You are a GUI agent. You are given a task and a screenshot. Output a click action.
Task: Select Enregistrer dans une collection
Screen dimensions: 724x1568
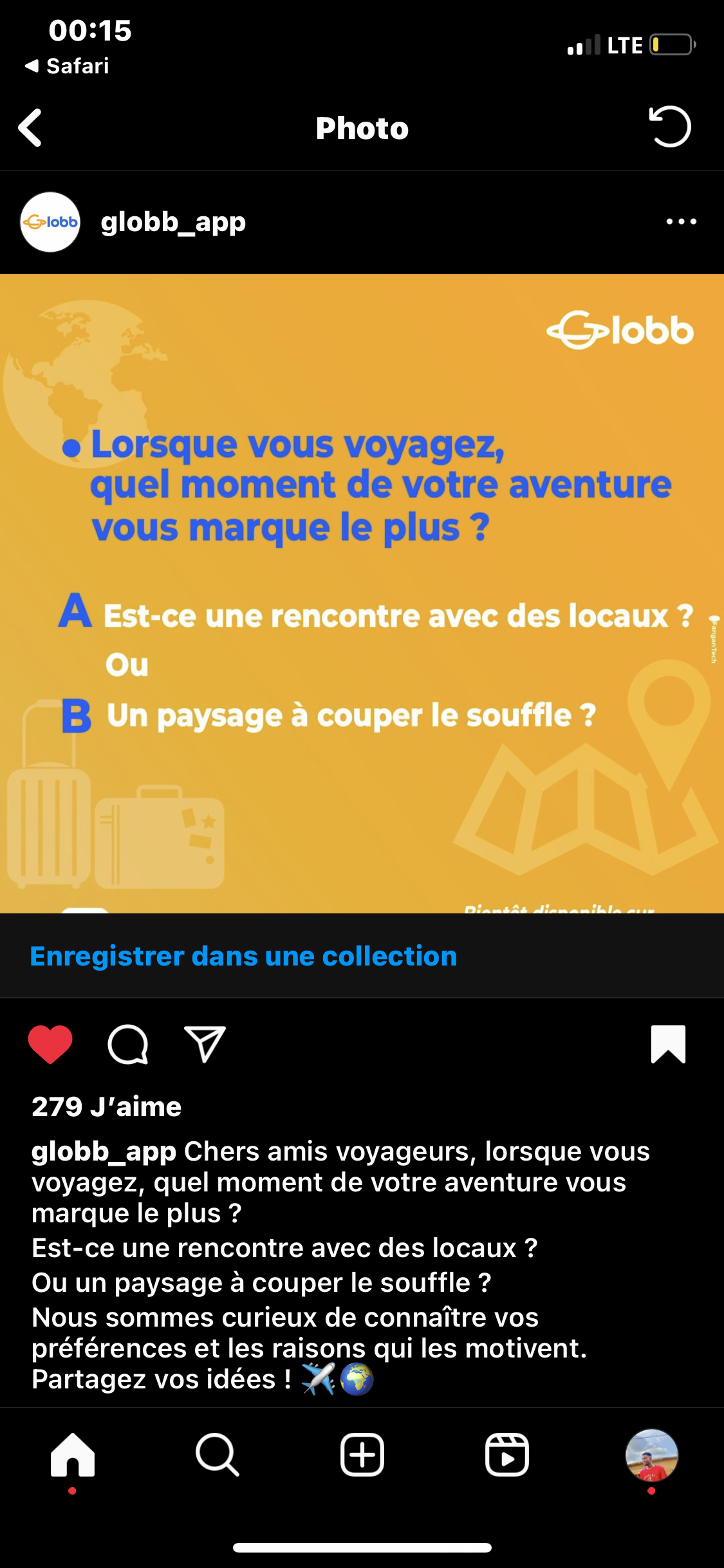243,956
